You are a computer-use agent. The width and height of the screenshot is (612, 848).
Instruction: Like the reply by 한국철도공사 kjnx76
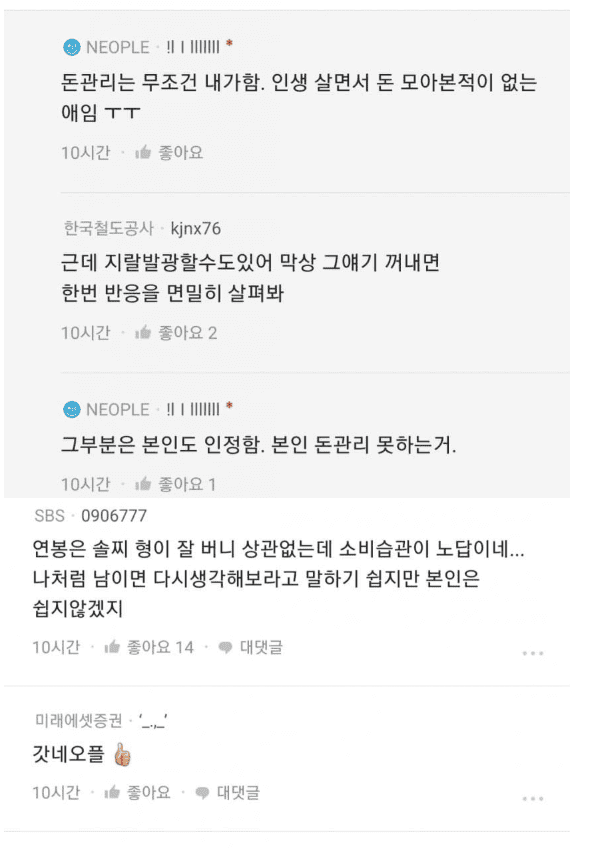175,332
